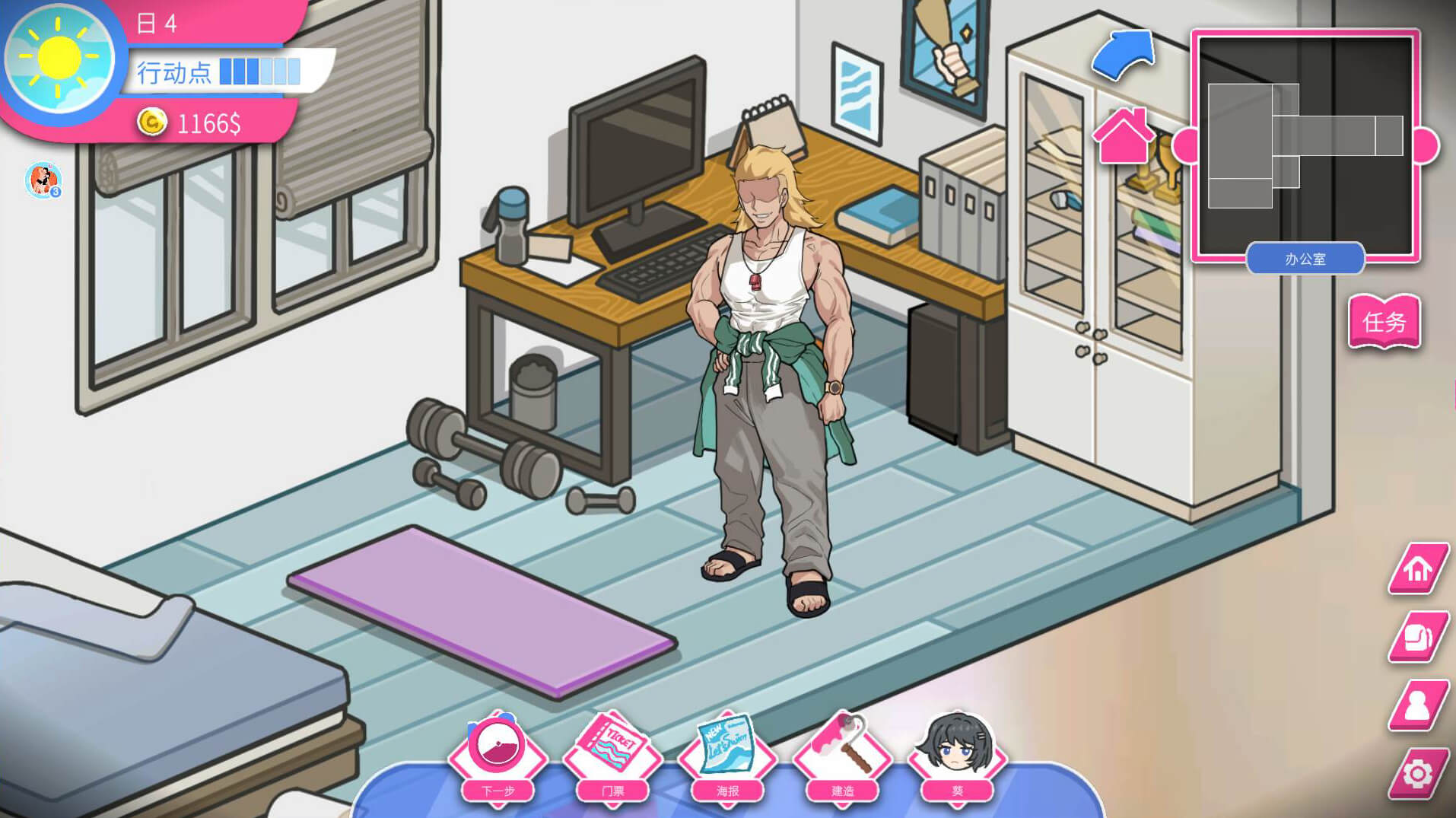Open the settings gear
This screenshot has width=1456, height=818.
[x=1418, y=774]
